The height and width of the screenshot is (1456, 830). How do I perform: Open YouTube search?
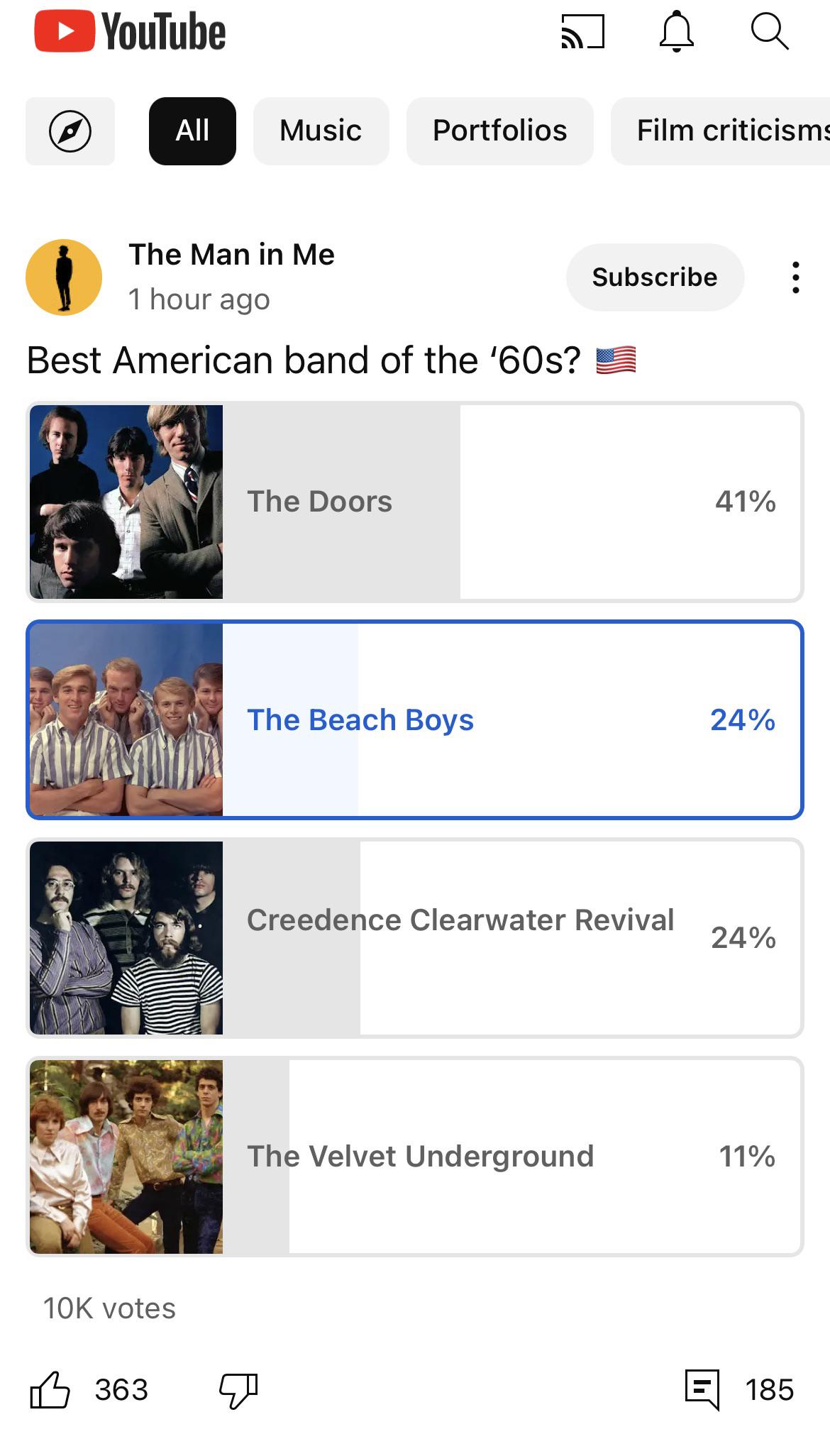pyautogui.click(x=769, y=32)
